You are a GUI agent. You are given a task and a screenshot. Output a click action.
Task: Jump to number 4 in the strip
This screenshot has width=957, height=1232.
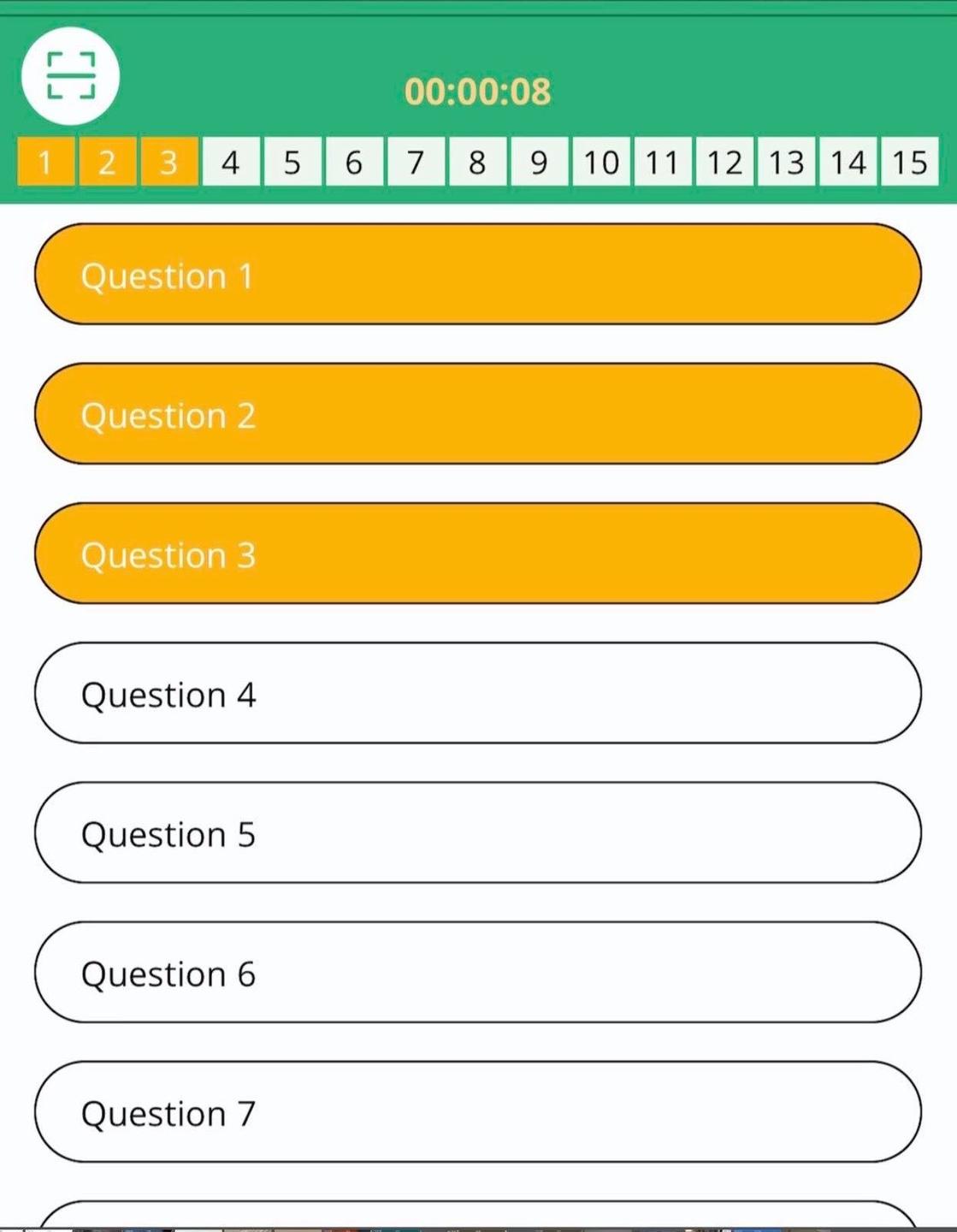pos(231,162)
